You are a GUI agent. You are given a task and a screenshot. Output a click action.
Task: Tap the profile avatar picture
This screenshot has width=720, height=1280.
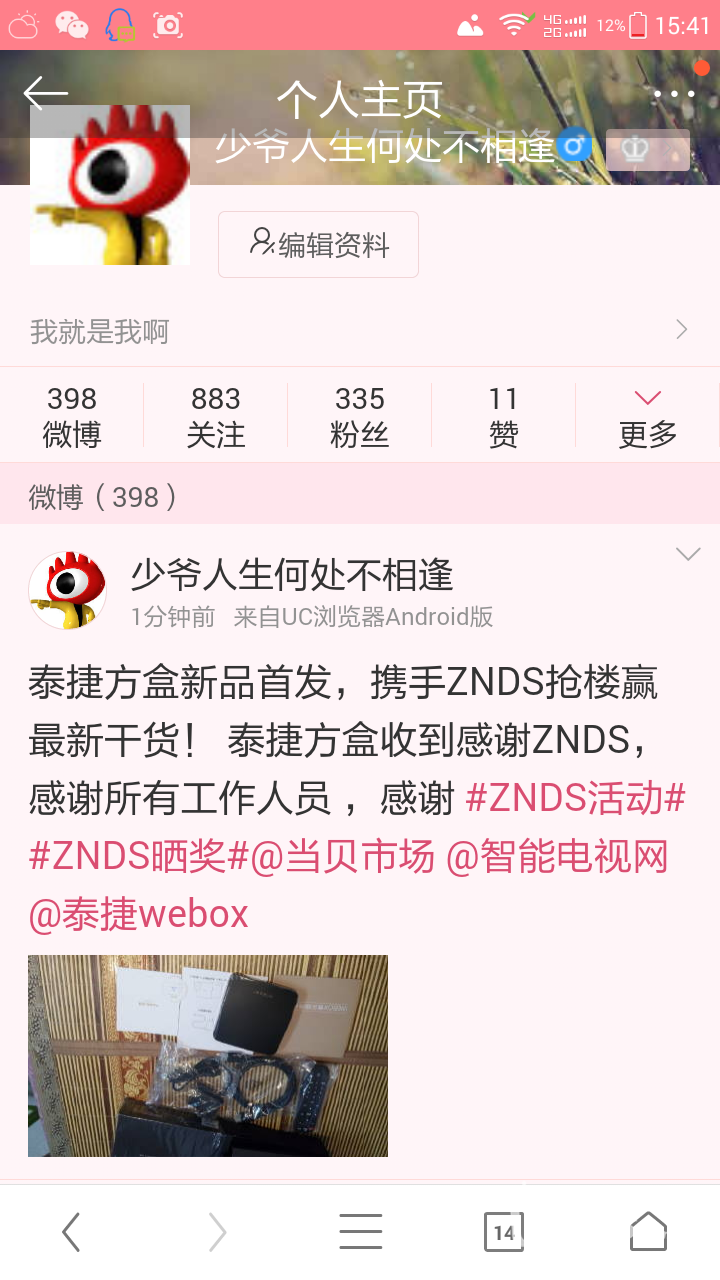click(x=110, y=185)
